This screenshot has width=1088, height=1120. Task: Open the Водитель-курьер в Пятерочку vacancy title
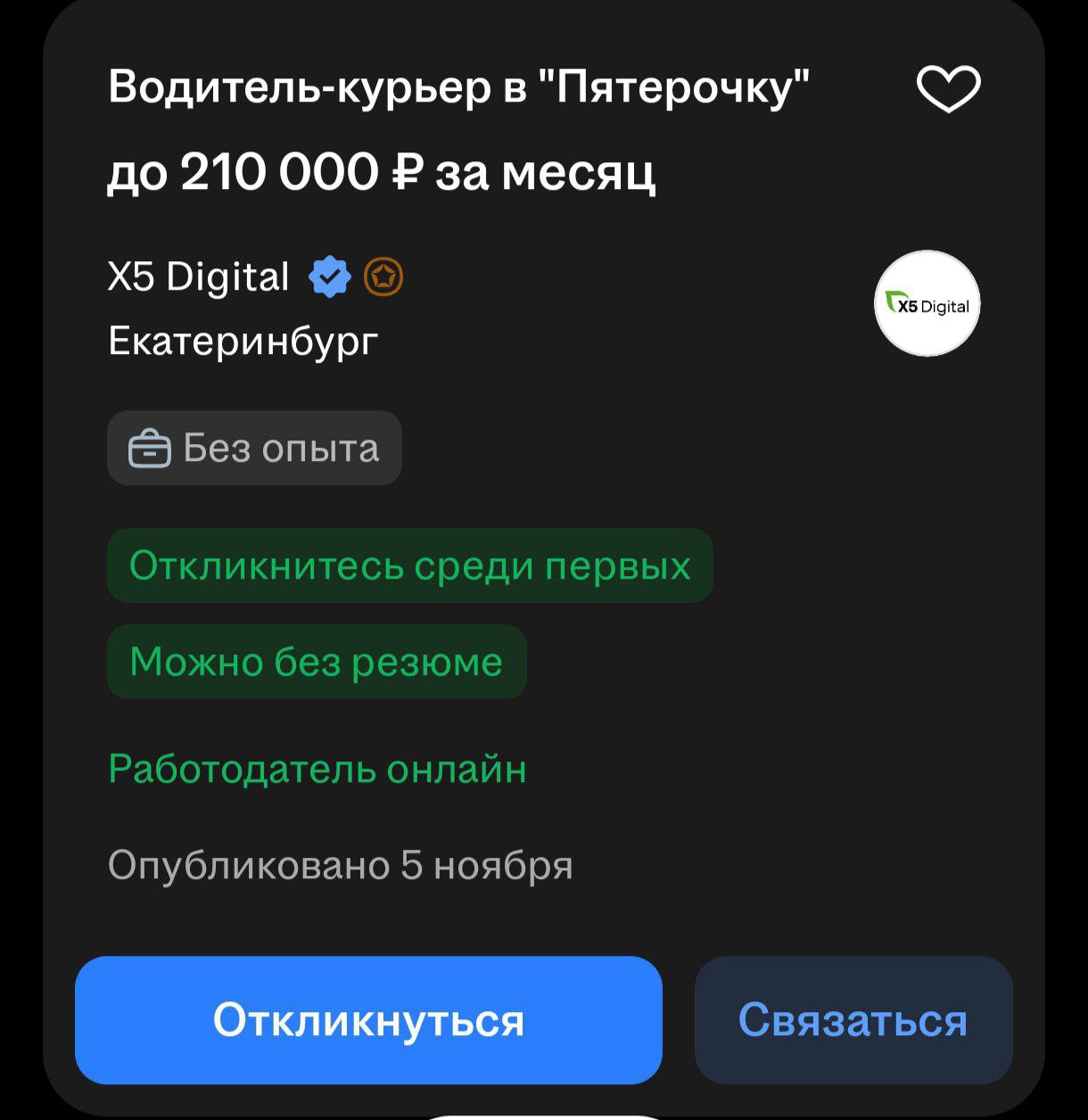pos(458,87)
